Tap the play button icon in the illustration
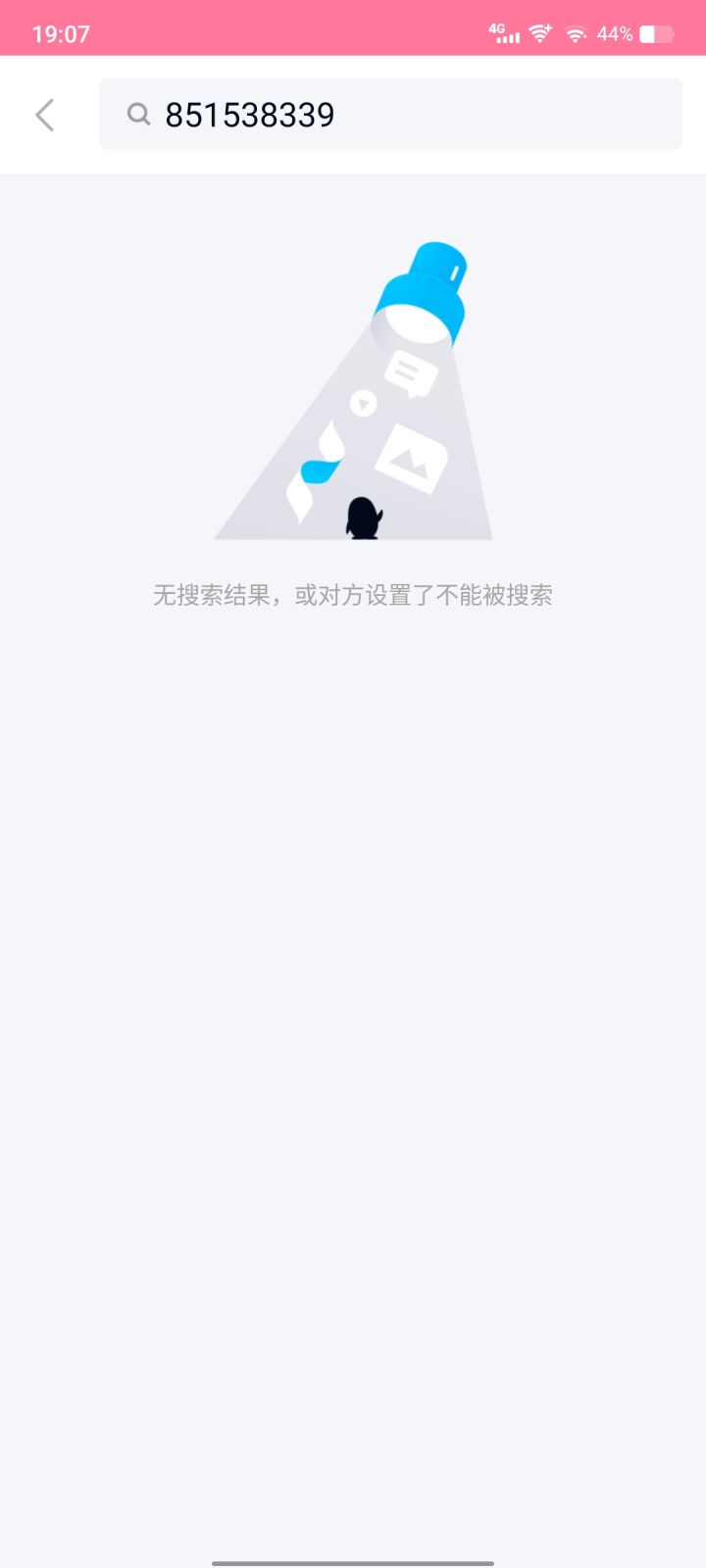The image size is (706, 1568). click(363, 404)
